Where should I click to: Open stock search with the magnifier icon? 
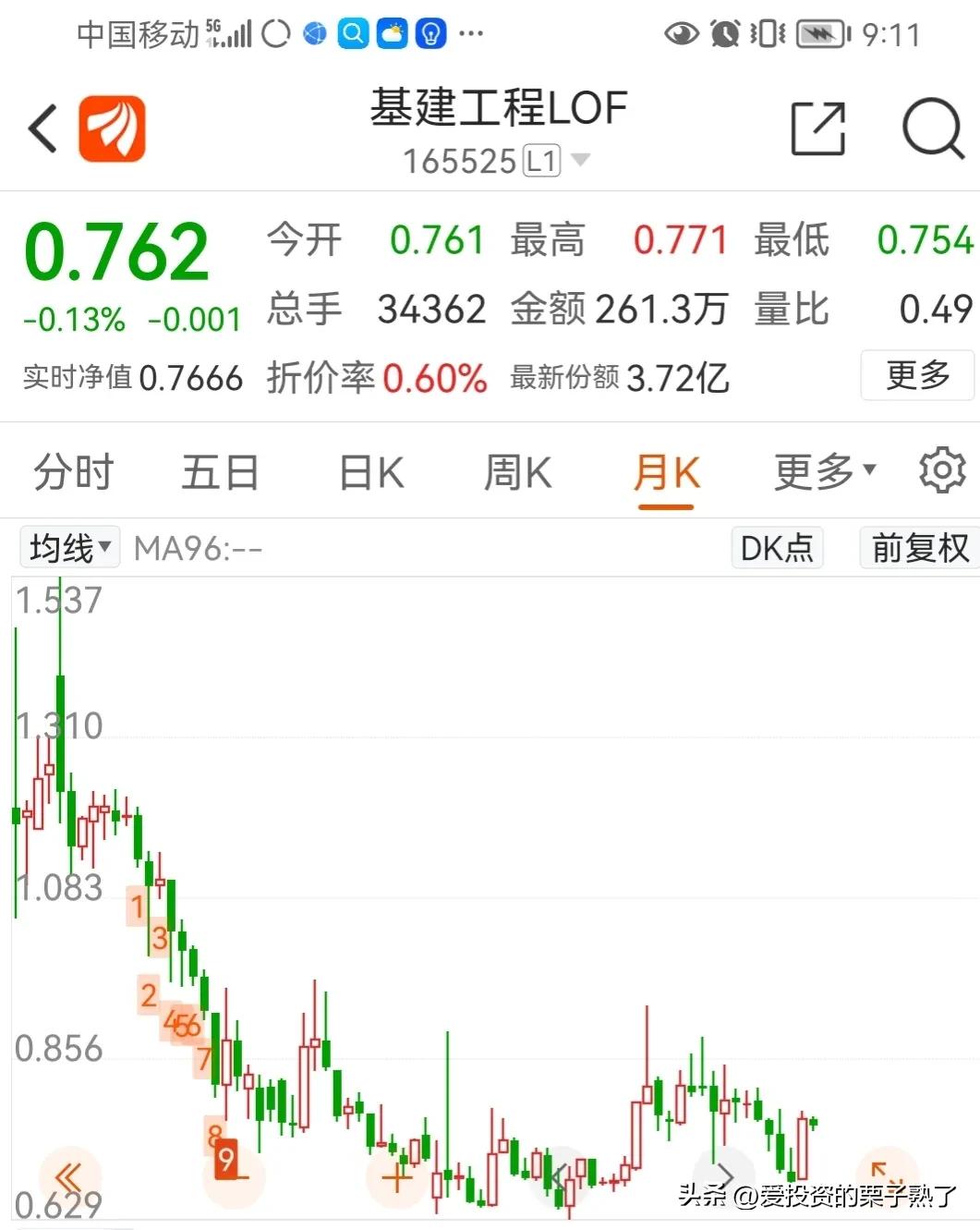935,129
